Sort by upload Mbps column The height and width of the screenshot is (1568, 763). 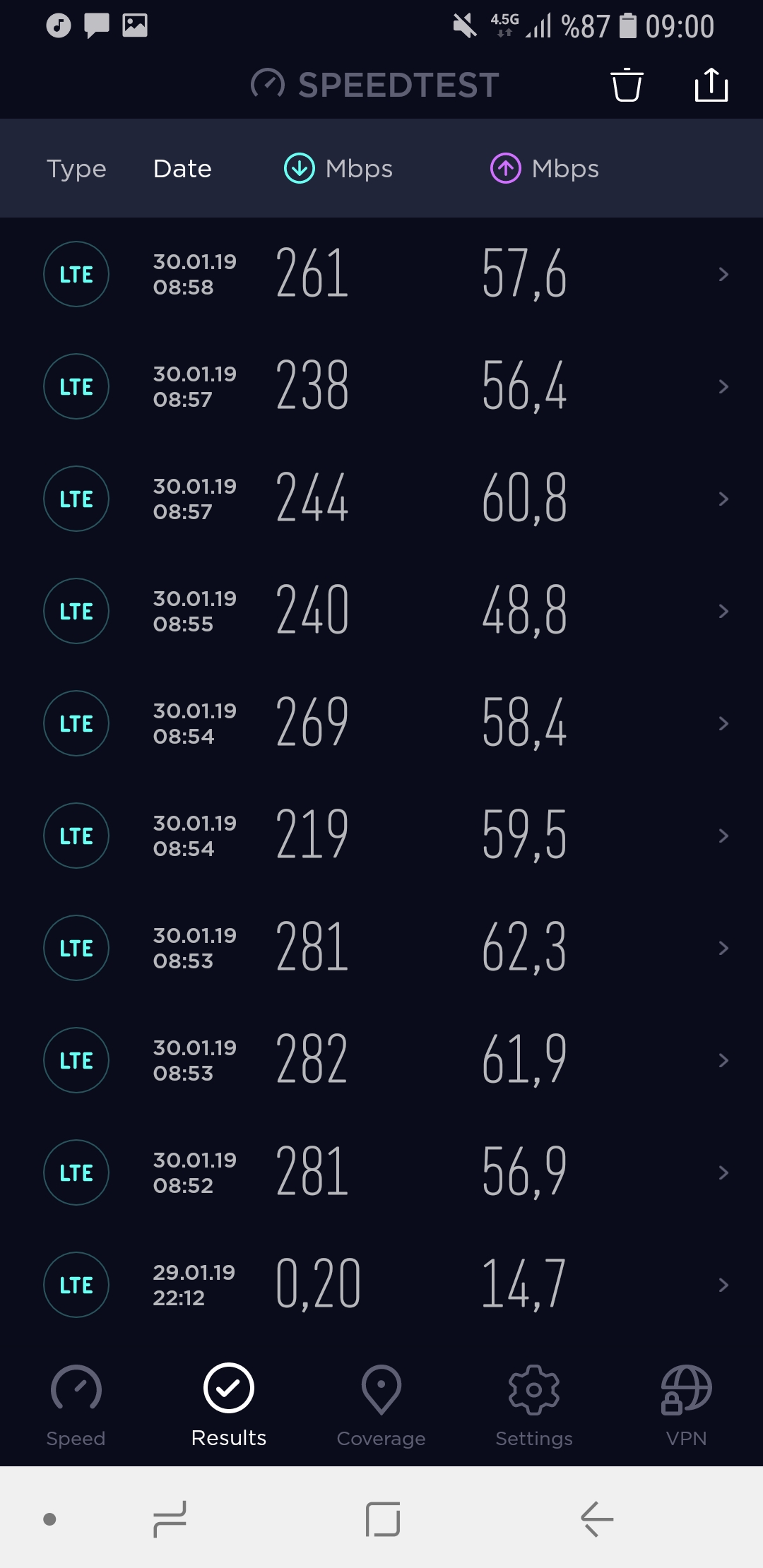coord(544,169)
